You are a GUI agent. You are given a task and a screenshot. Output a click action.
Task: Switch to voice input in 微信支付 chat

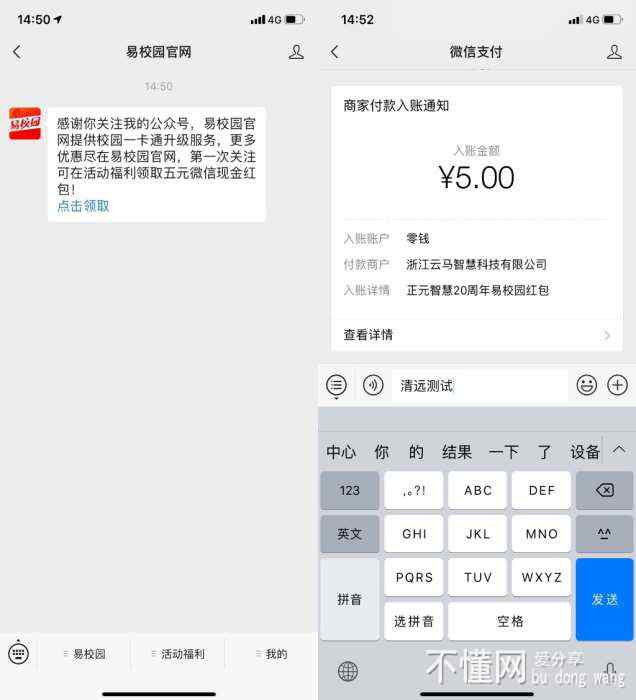373,385
